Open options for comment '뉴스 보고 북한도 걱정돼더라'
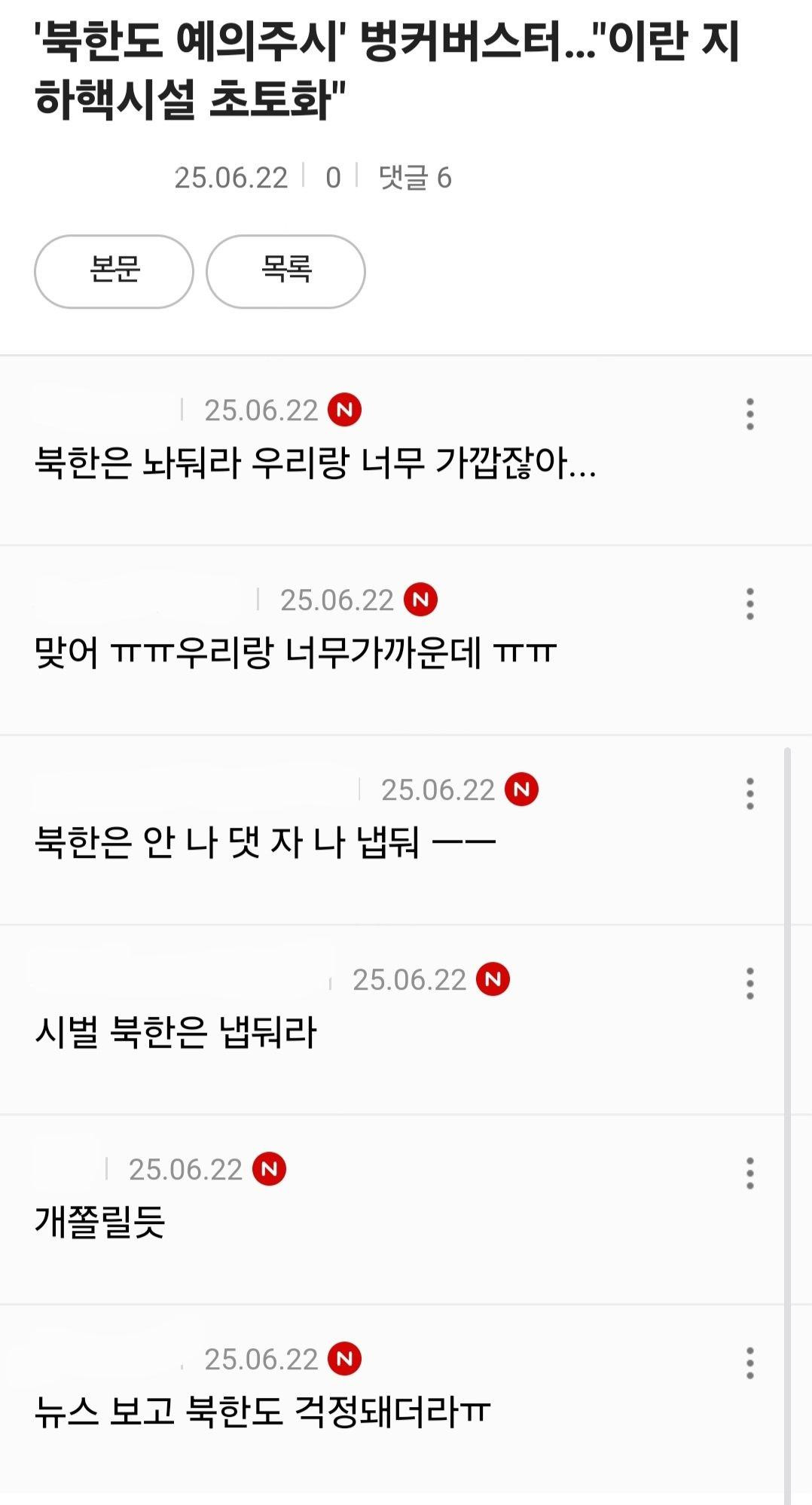 (x=749, y=1363)
